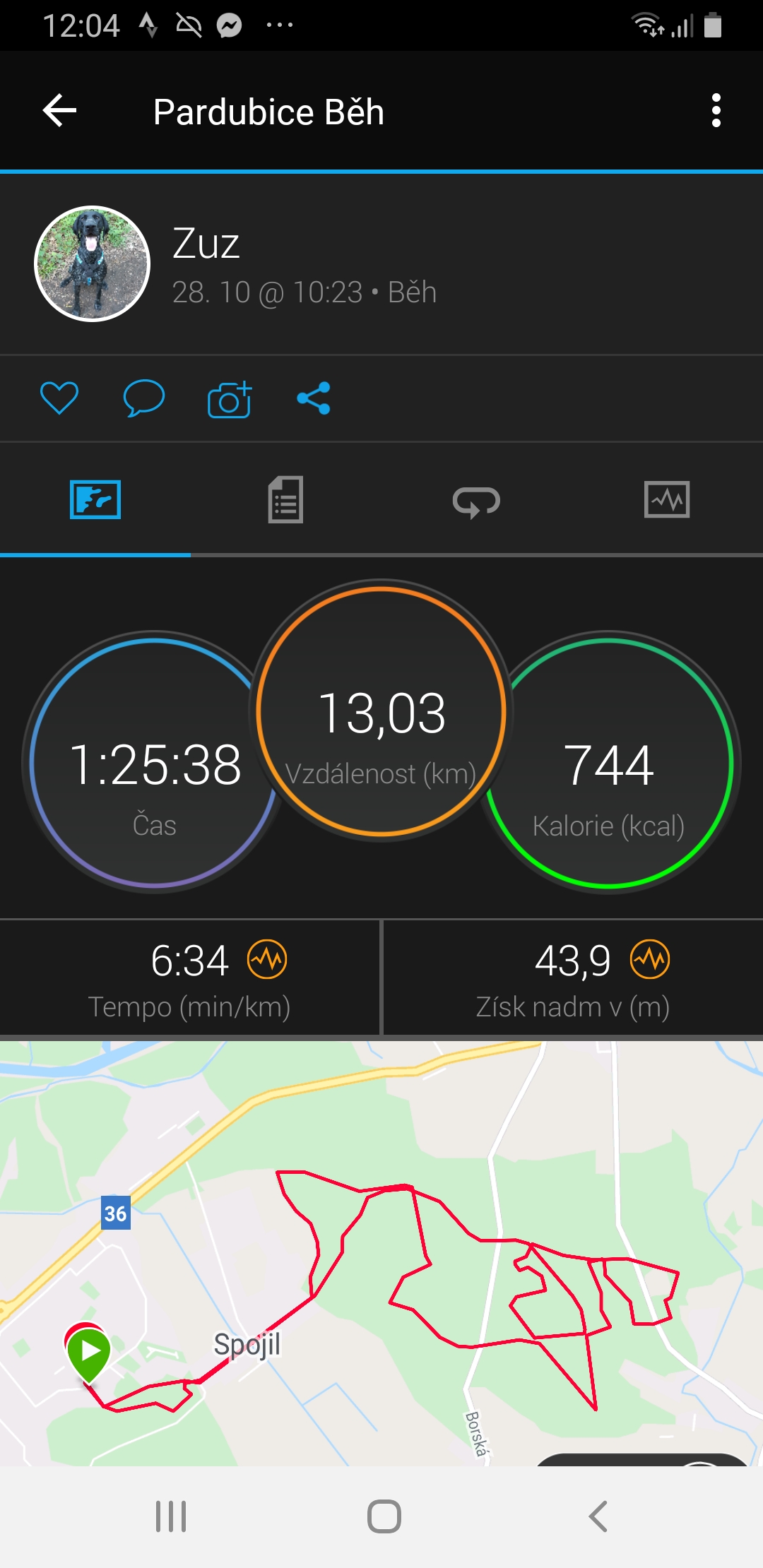Open the route map

tap(381, 1253)
